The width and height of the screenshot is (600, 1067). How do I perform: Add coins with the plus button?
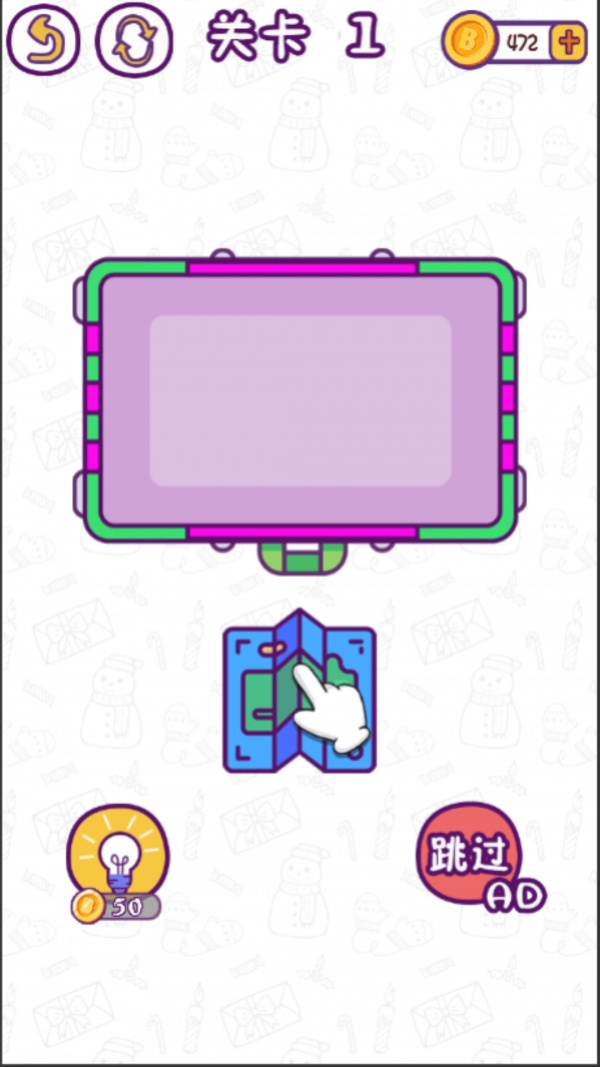tap(569, 42)
